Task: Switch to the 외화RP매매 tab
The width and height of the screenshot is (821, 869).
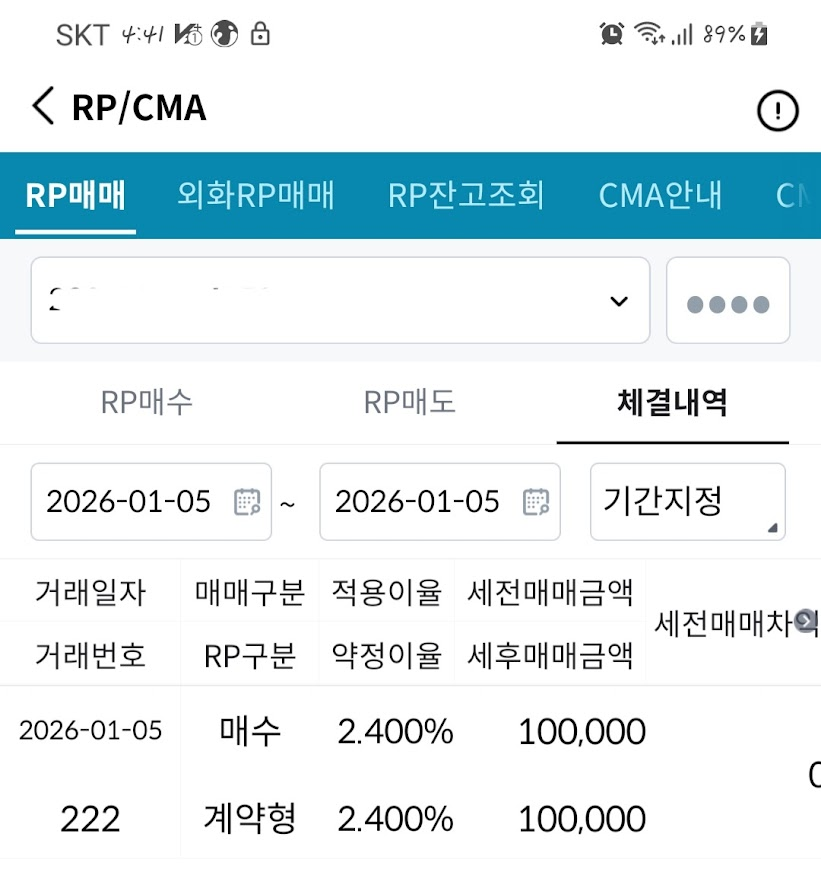Action: click(x=256, y=195)
